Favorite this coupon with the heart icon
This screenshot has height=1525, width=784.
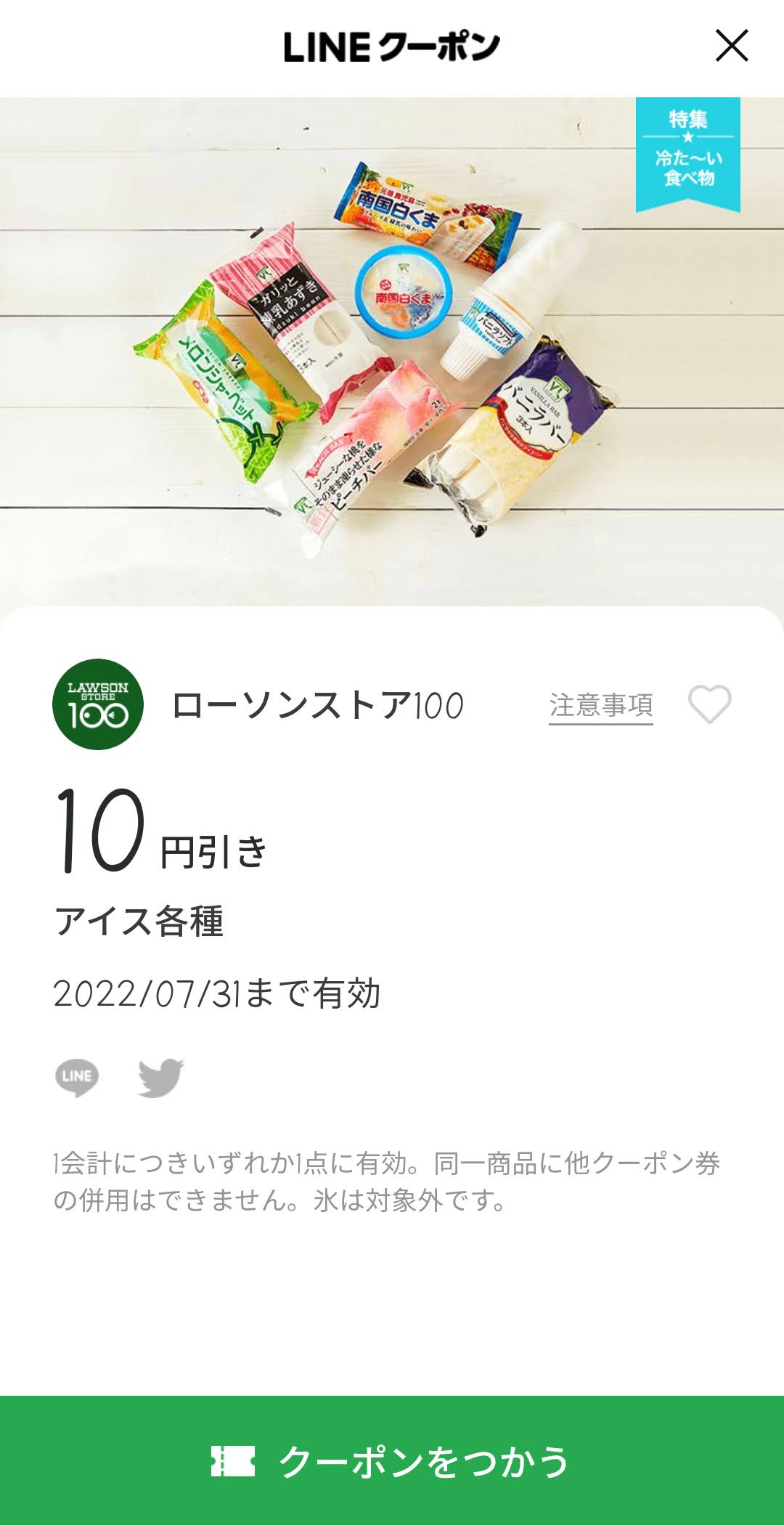(x=709, y=704)
